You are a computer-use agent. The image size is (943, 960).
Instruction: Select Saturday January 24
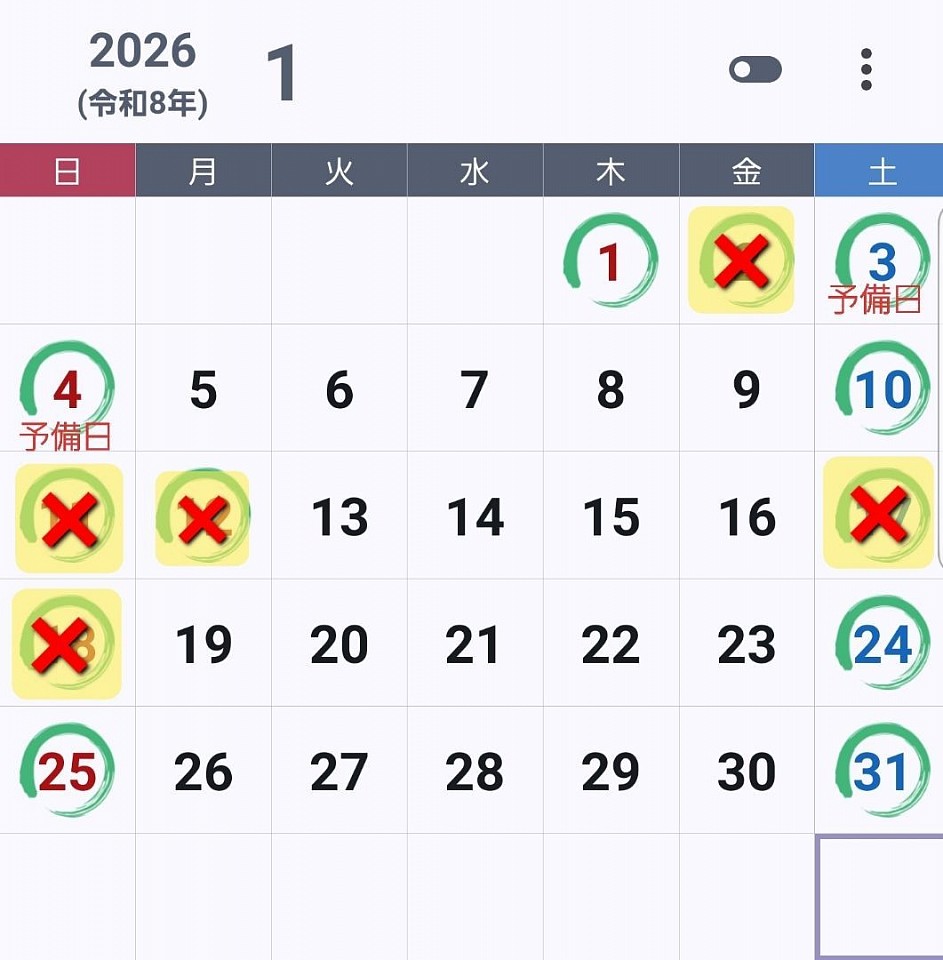coord(882,645)
